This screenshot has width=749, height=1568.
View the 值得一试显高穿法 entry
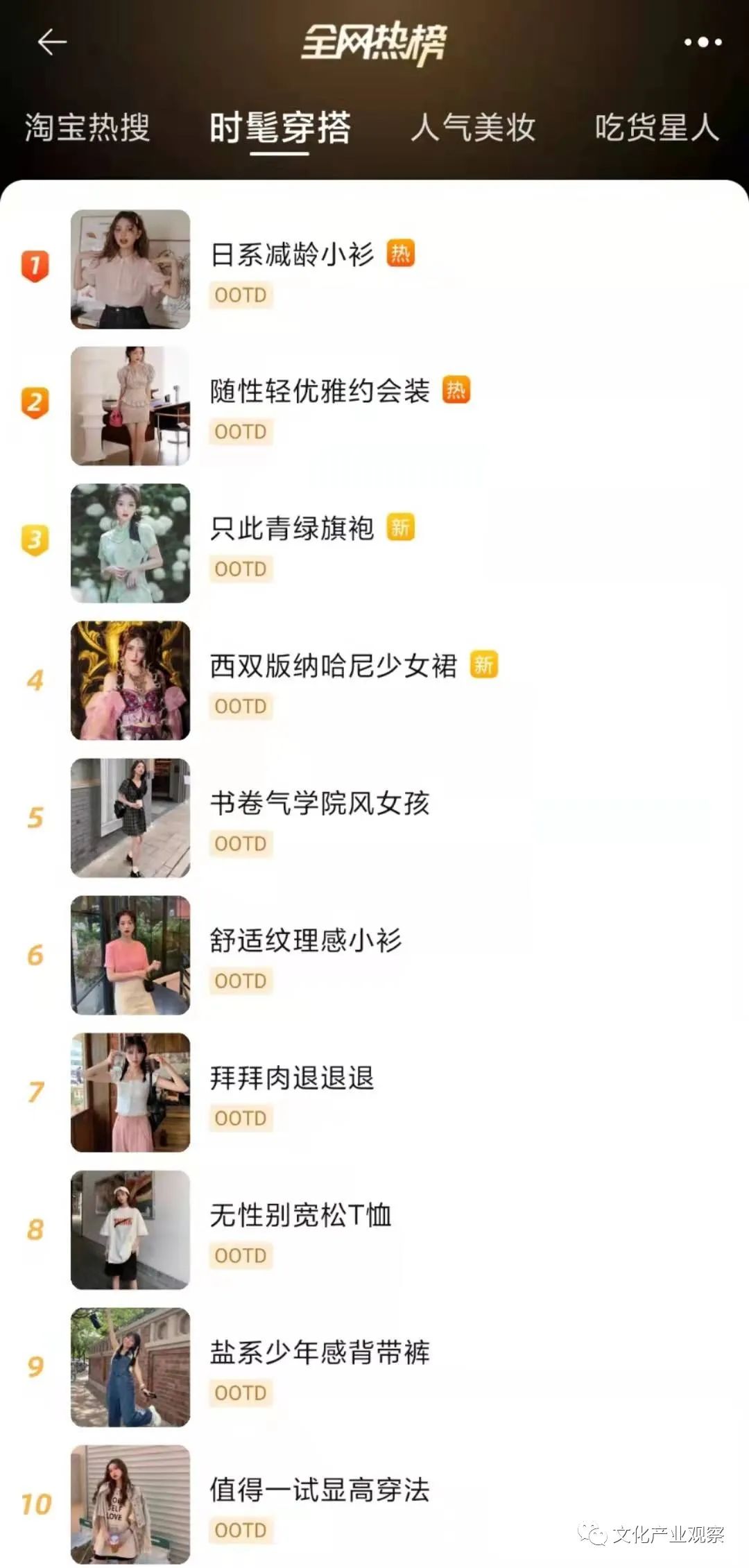320,1490
